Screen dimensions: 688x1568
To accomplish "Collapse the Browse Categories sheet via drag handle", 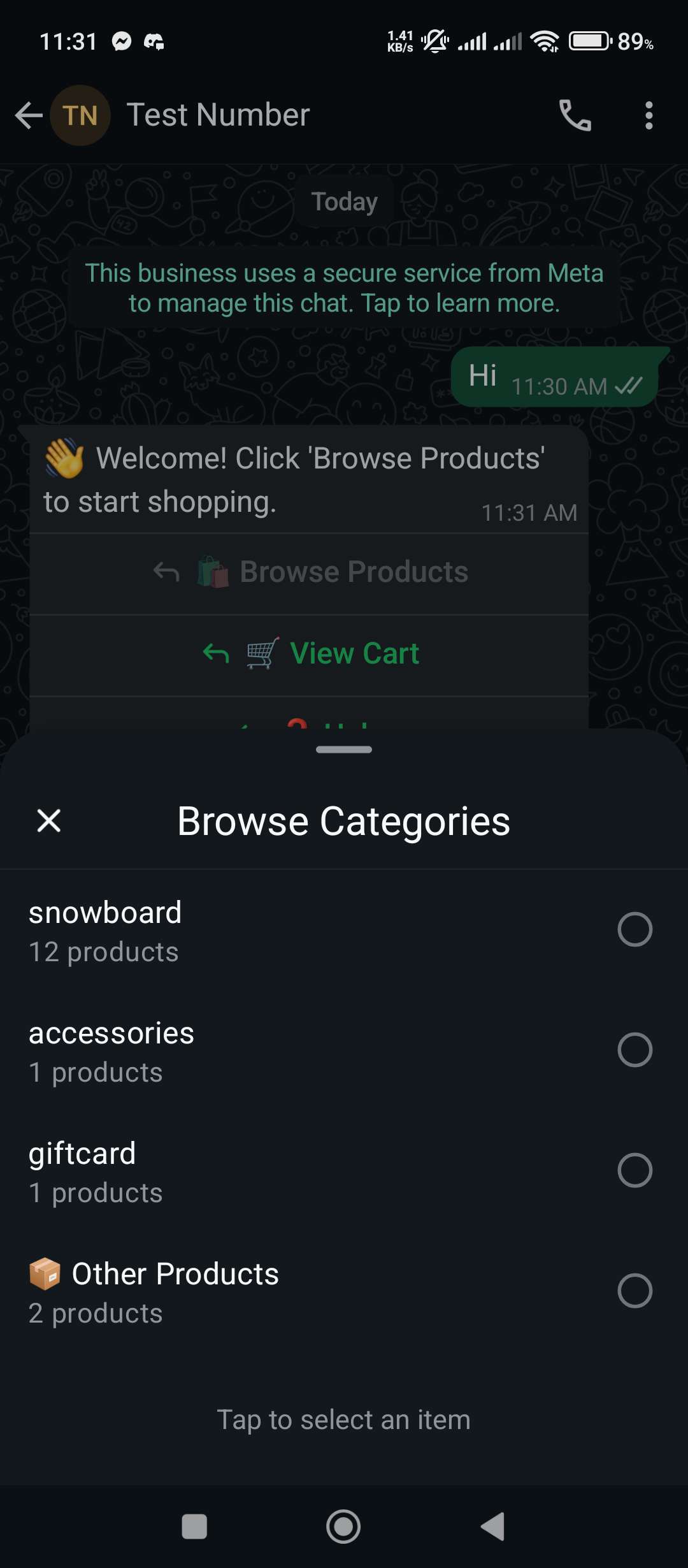I will [x=343, y=750].
